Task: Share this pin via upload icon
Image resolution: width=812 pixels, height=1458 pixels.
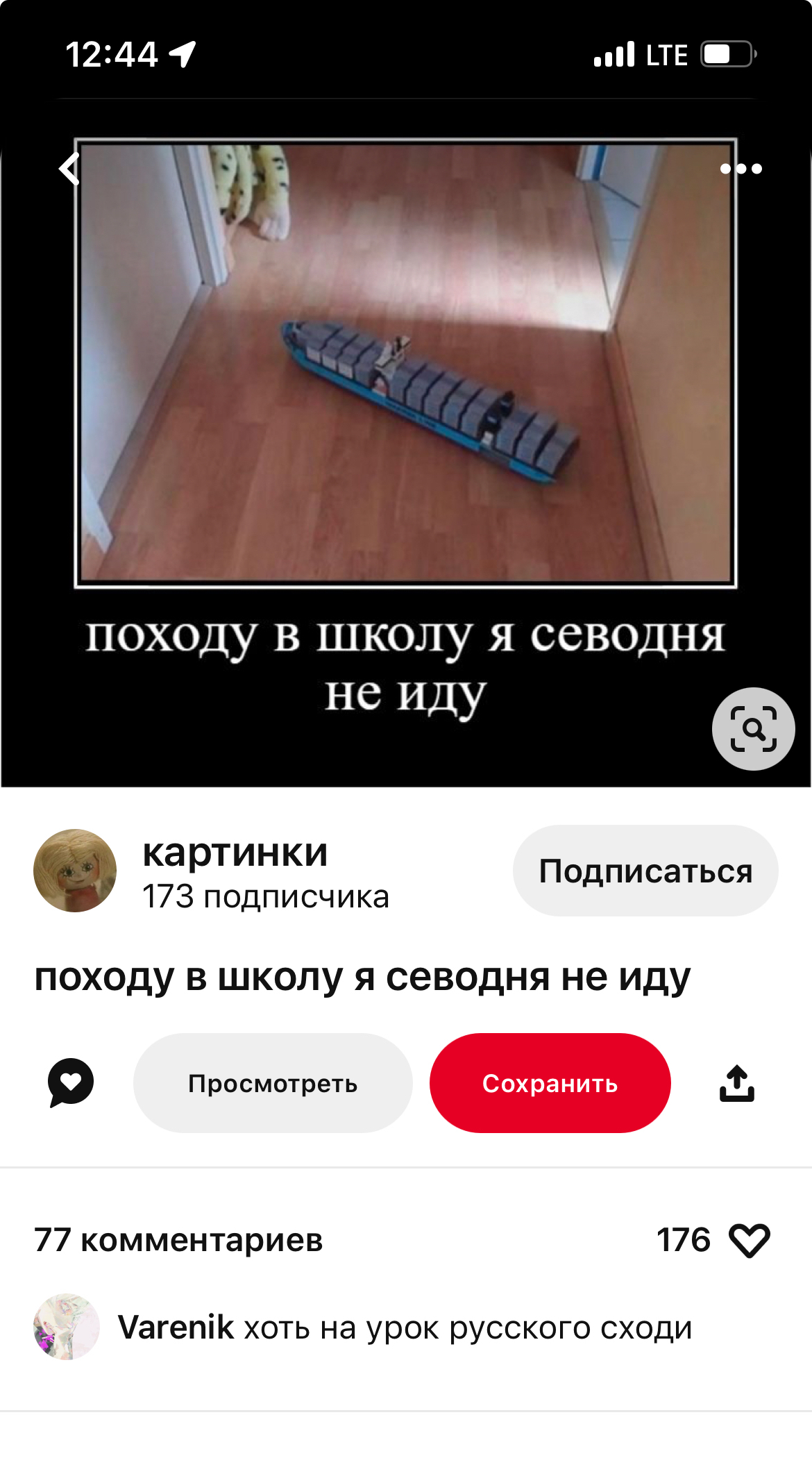Action: (x=736, y=1083)
